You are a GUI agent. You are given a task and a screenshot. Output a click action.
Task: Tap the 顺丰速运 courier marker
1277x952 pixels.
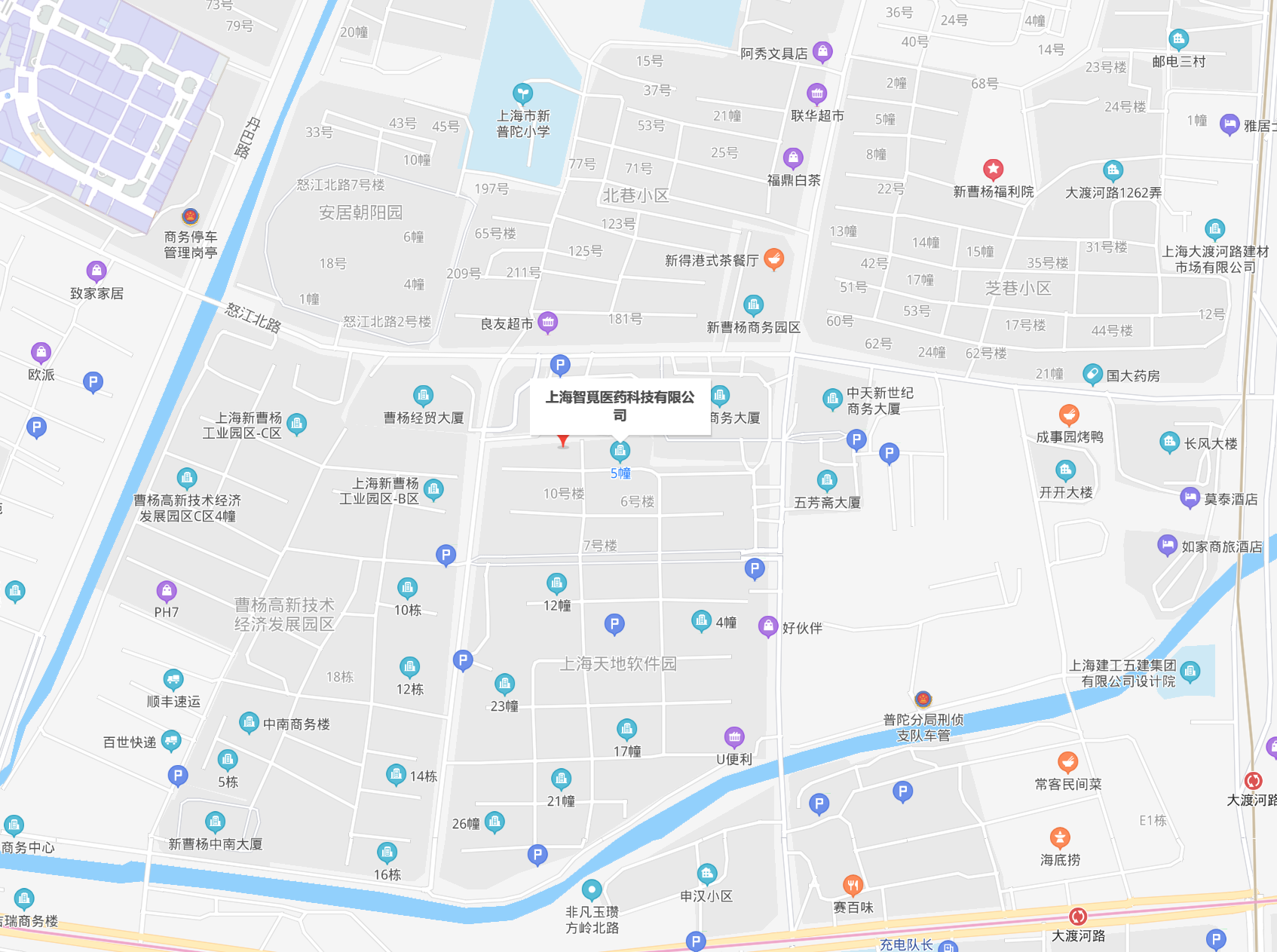click(x=173, y=679)
